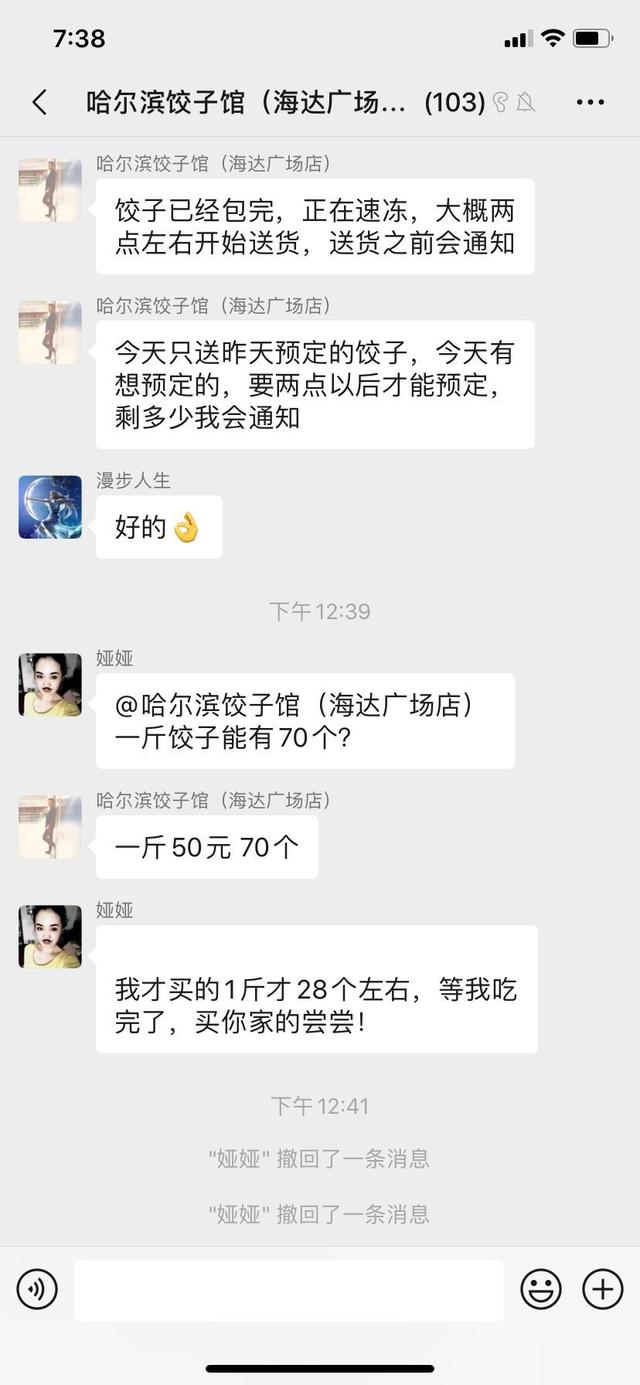Open the plus attachments menu

click(x=602, y=1290)
